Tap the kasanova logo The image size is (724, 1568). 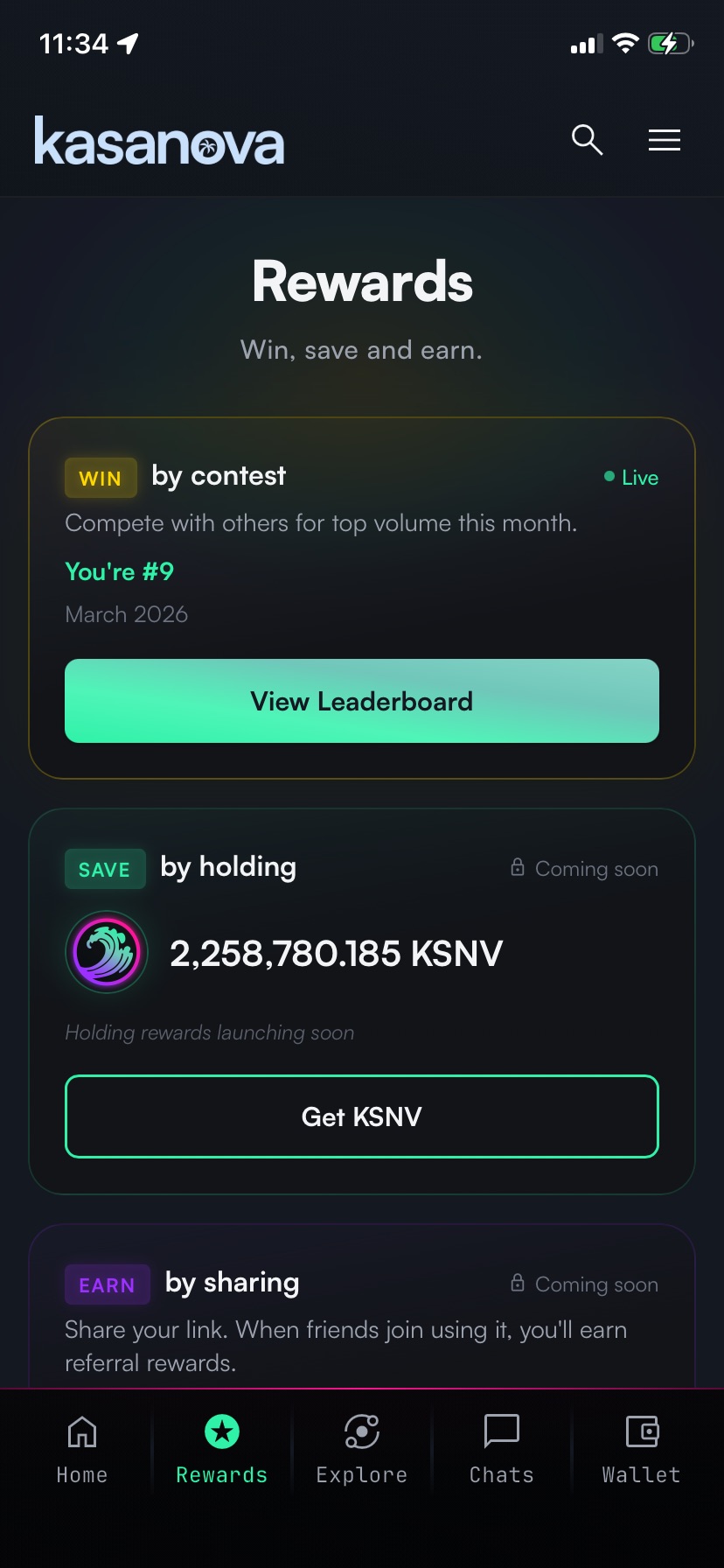[x=159, y=142]
